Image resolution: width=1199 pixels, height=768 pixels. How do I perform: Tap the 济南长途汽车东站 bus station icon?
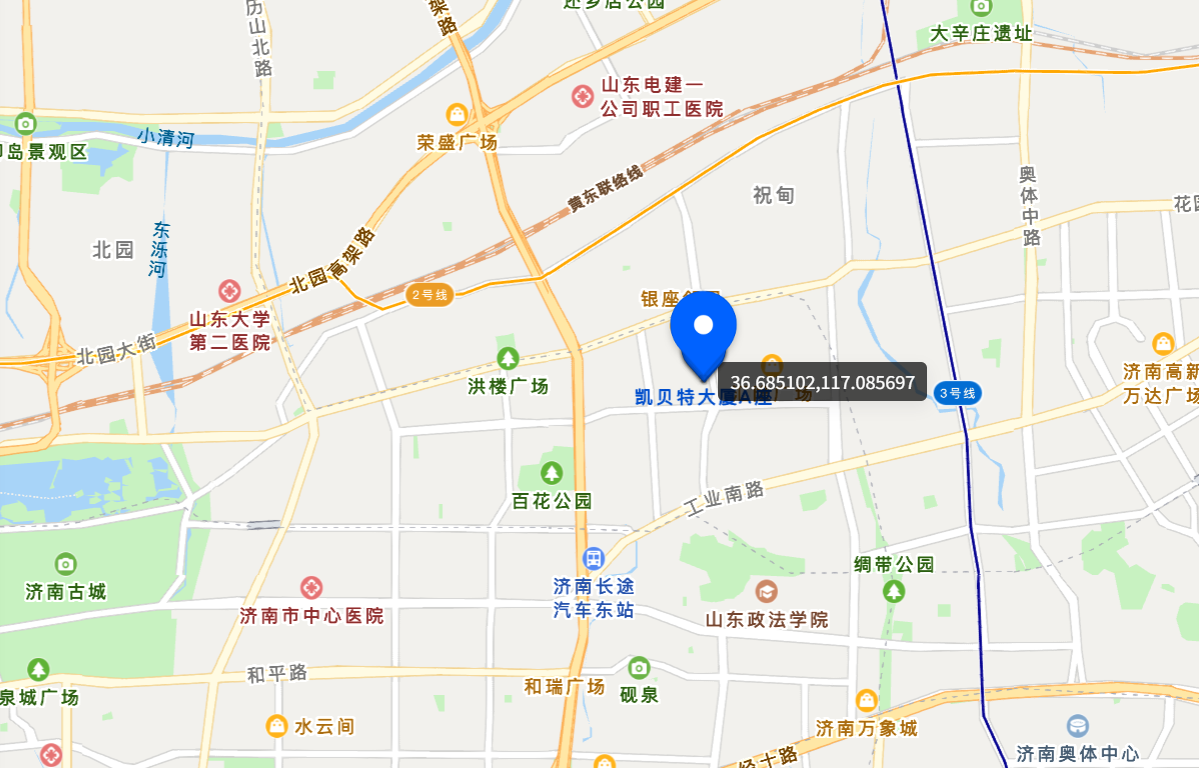594,558
